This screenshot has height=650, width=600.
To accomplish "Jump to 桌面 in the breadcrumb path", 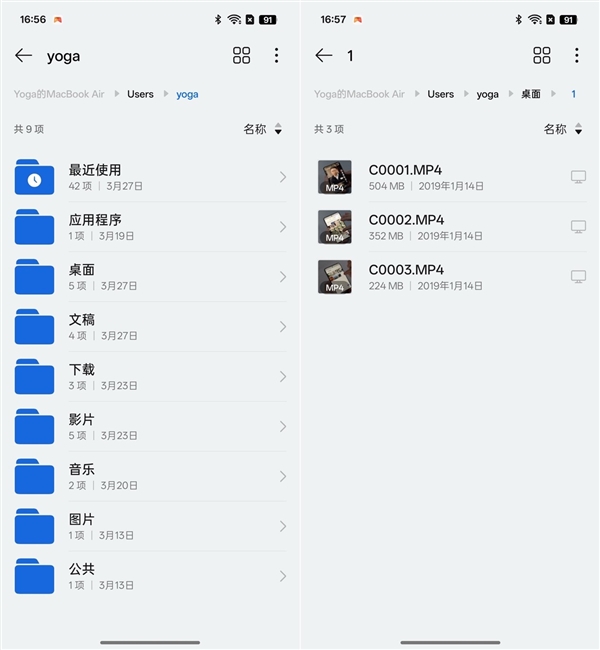I will tap(530, 94).
